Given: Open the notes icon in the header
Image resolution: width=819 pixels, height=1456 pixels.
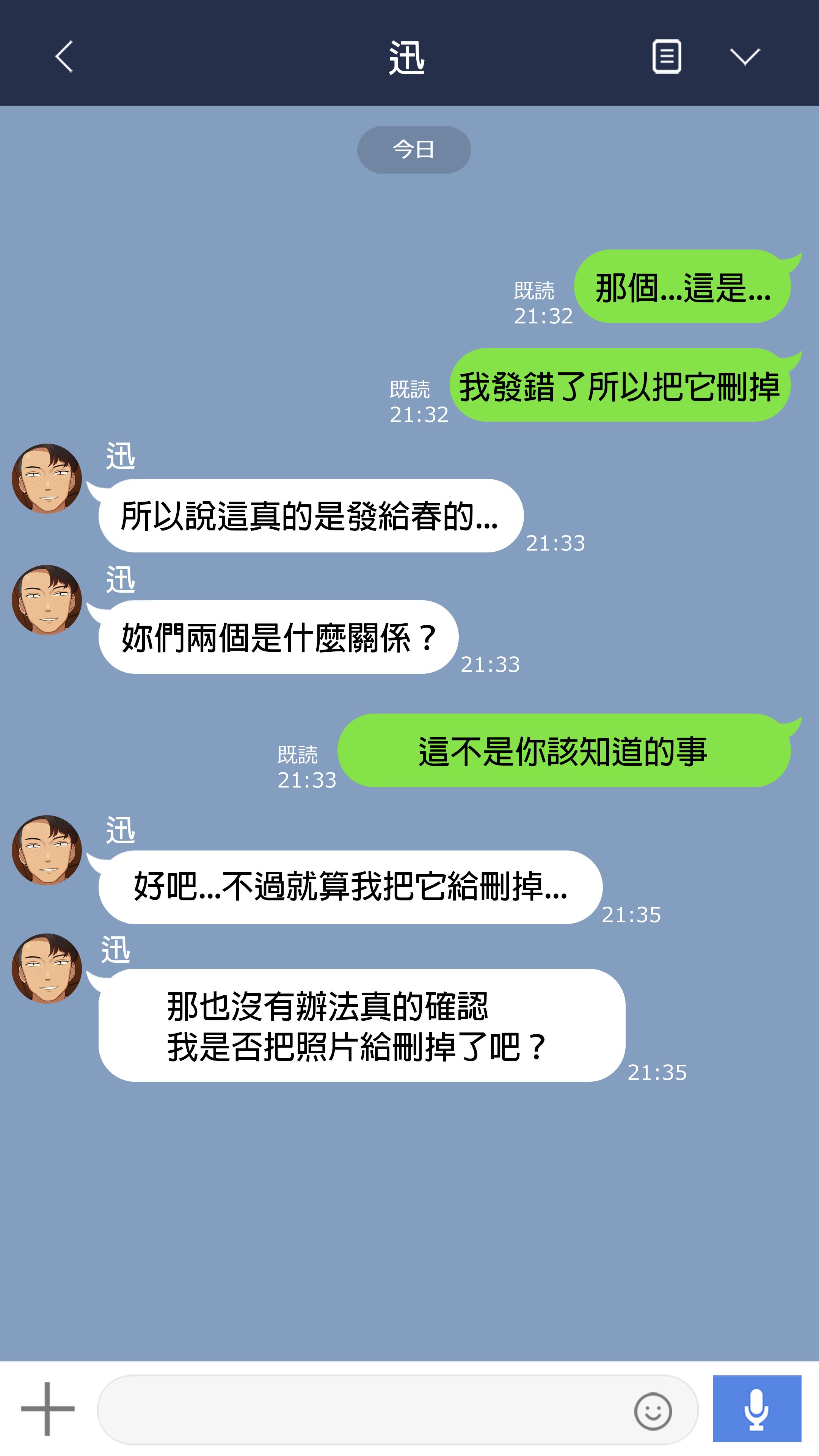Looking at the screenshot, I should point(667,56).
